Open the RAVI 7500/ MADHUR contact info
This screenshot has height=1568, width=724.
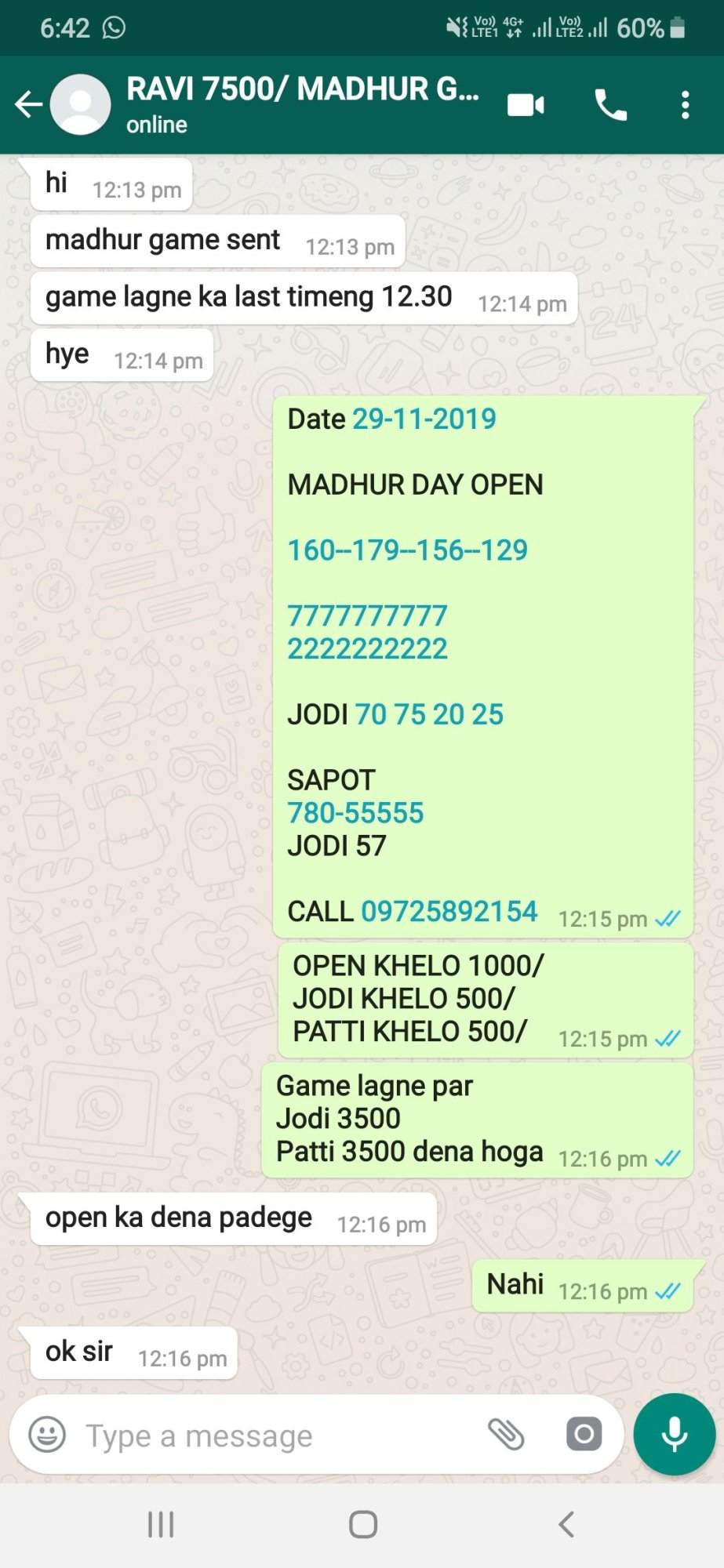click(x=303, y=103)
